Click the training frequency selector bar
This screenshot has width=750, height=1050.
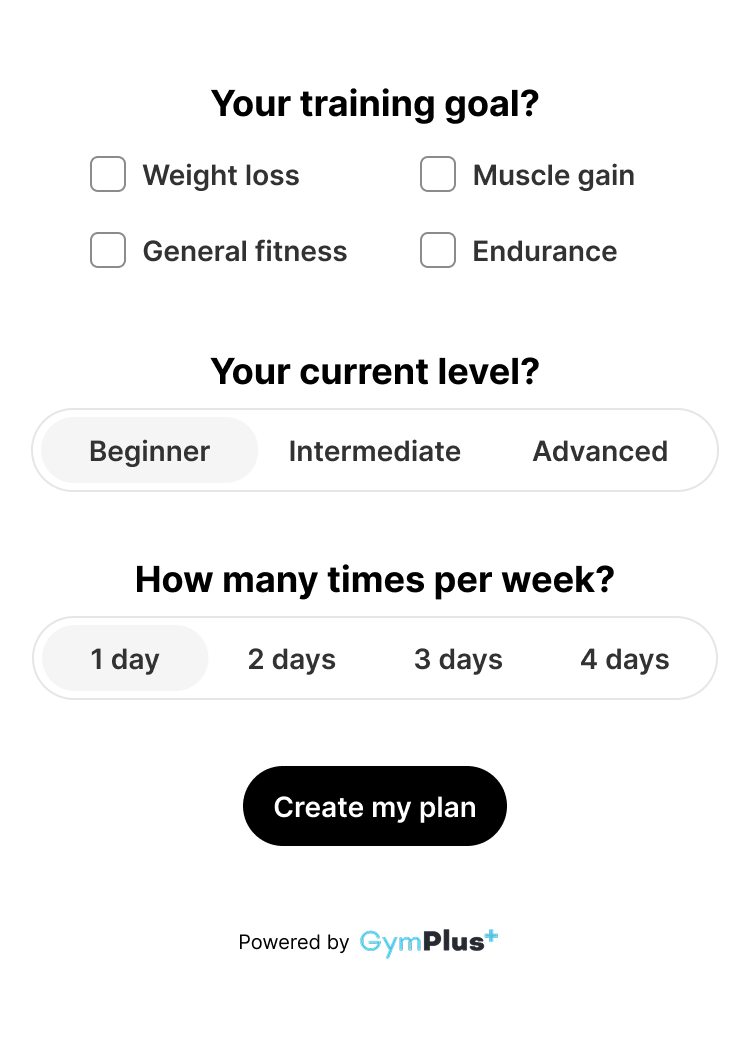click(x=374, y=658)
